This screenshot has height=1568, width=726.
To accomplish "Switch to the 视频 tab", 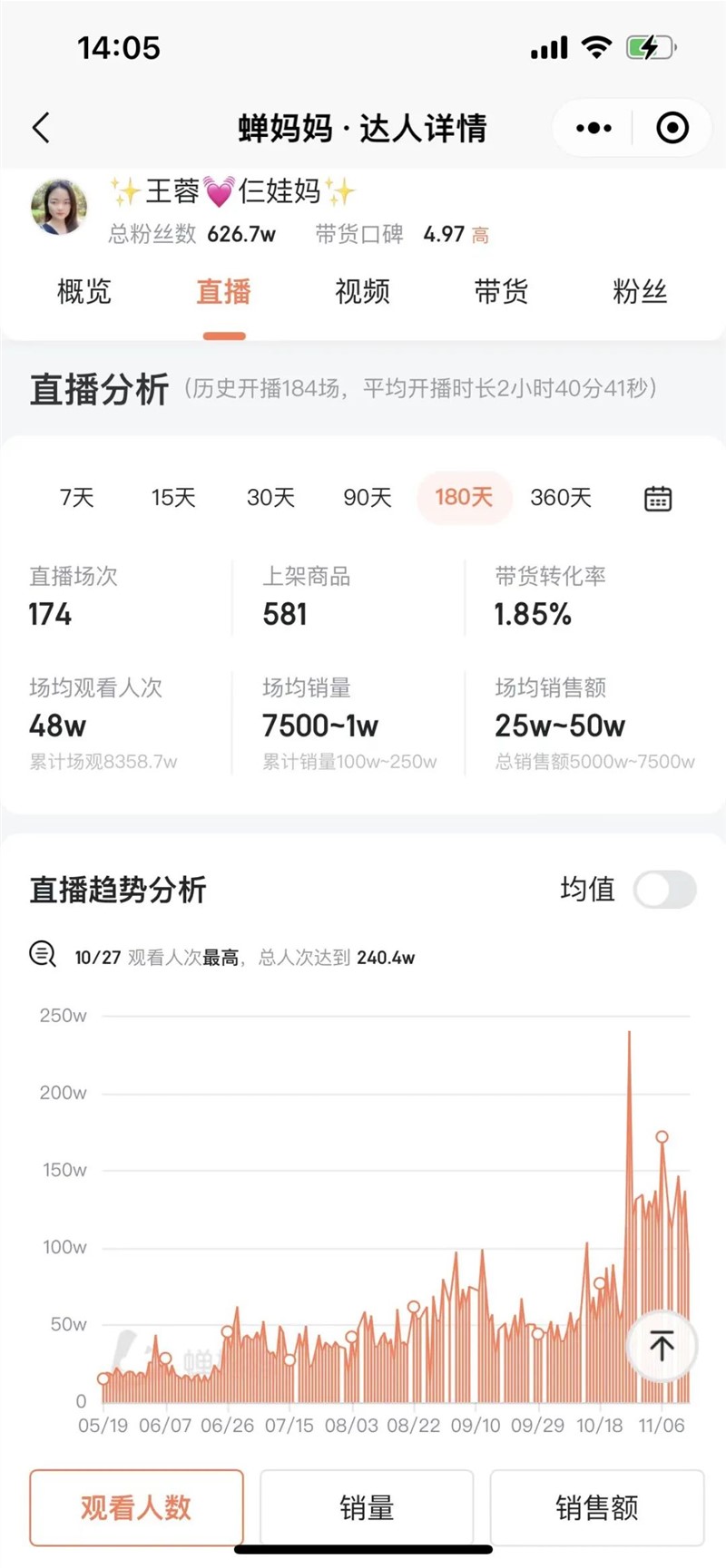I will pyautogui.click(x=362, y=292).
